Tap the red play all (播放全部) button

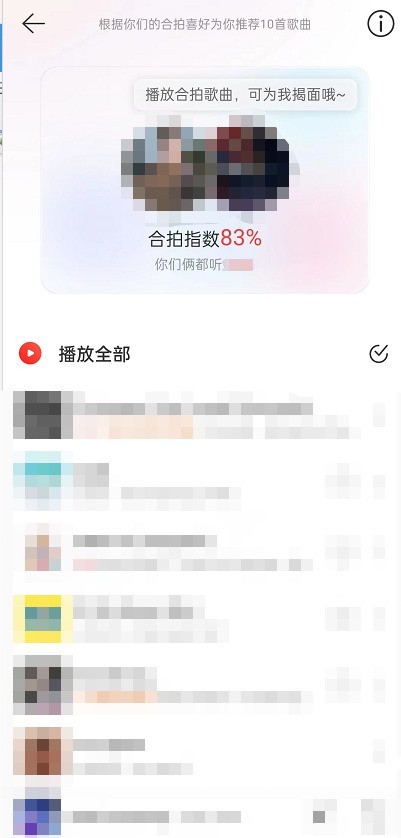30,354
